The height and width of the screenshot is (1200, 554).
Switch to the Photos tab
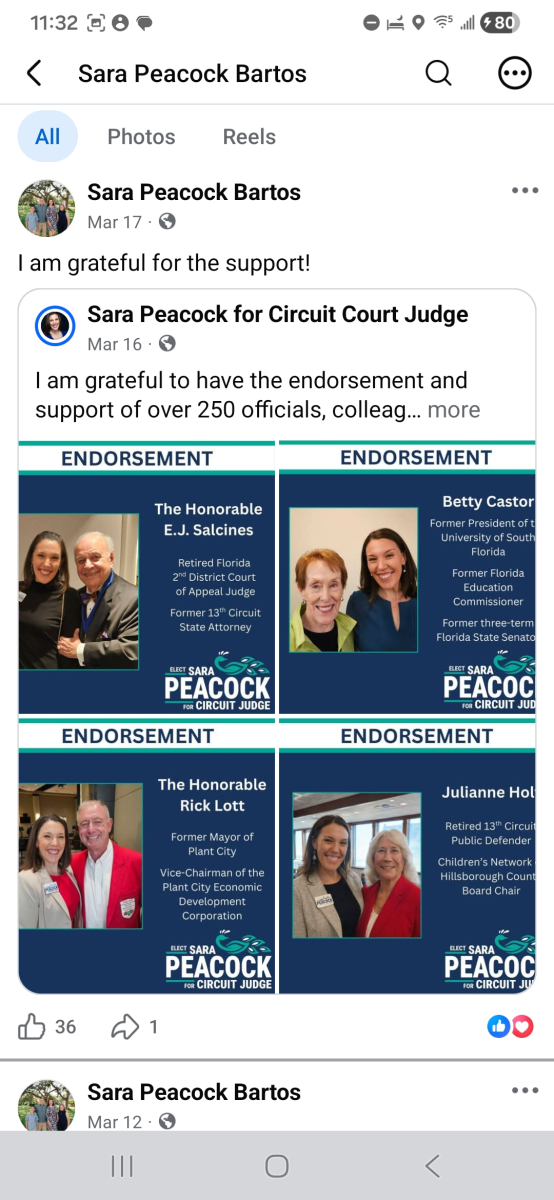pos(141,137)
